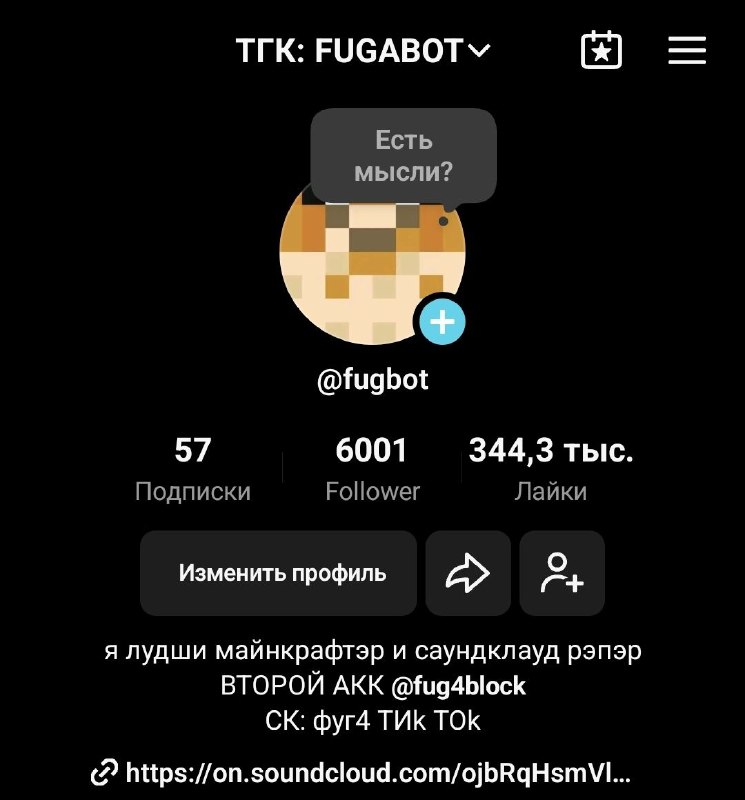View the 6001 Follower list
The width and height of the screenshot is (745, 800).
372,469
